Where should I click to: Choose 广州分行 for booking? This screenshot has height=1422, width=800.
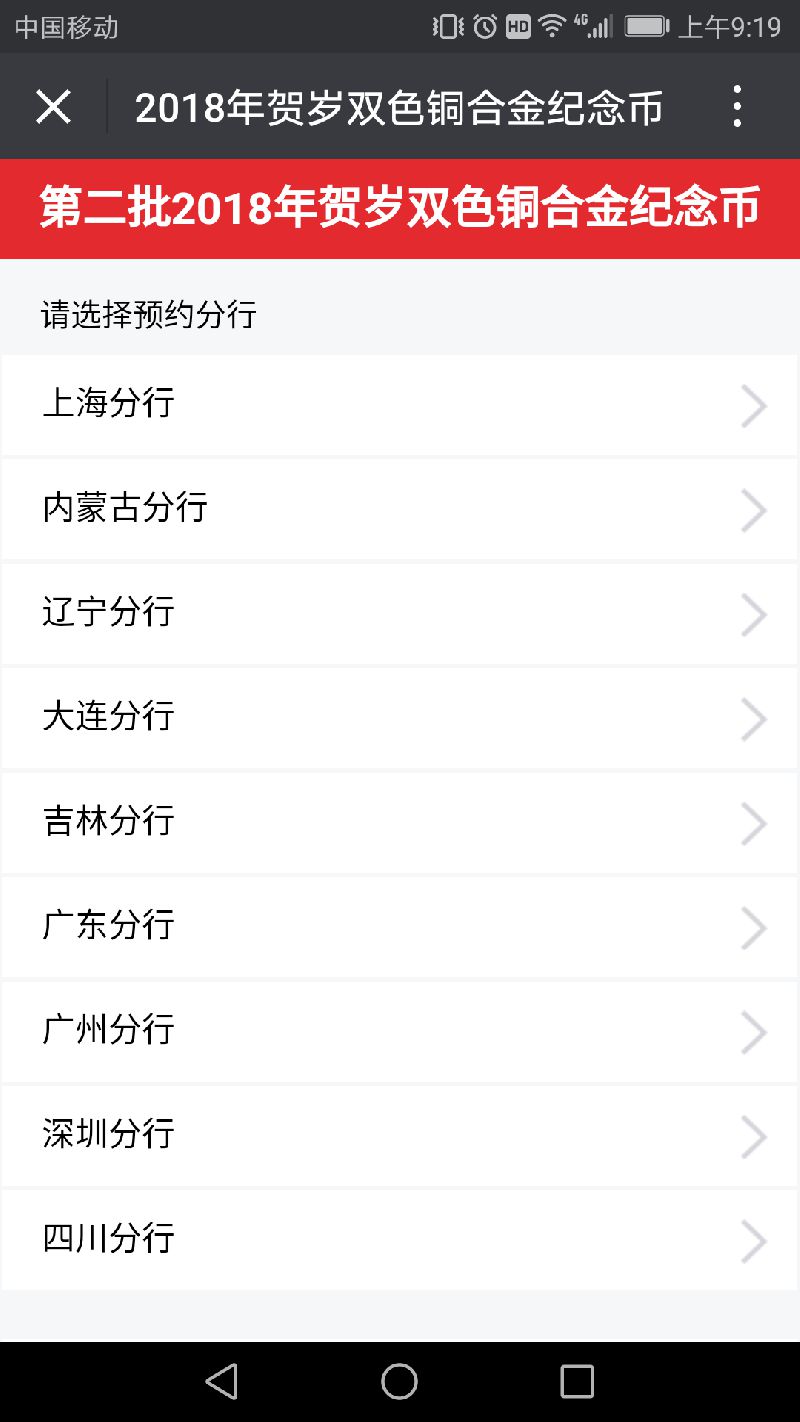400,1031
